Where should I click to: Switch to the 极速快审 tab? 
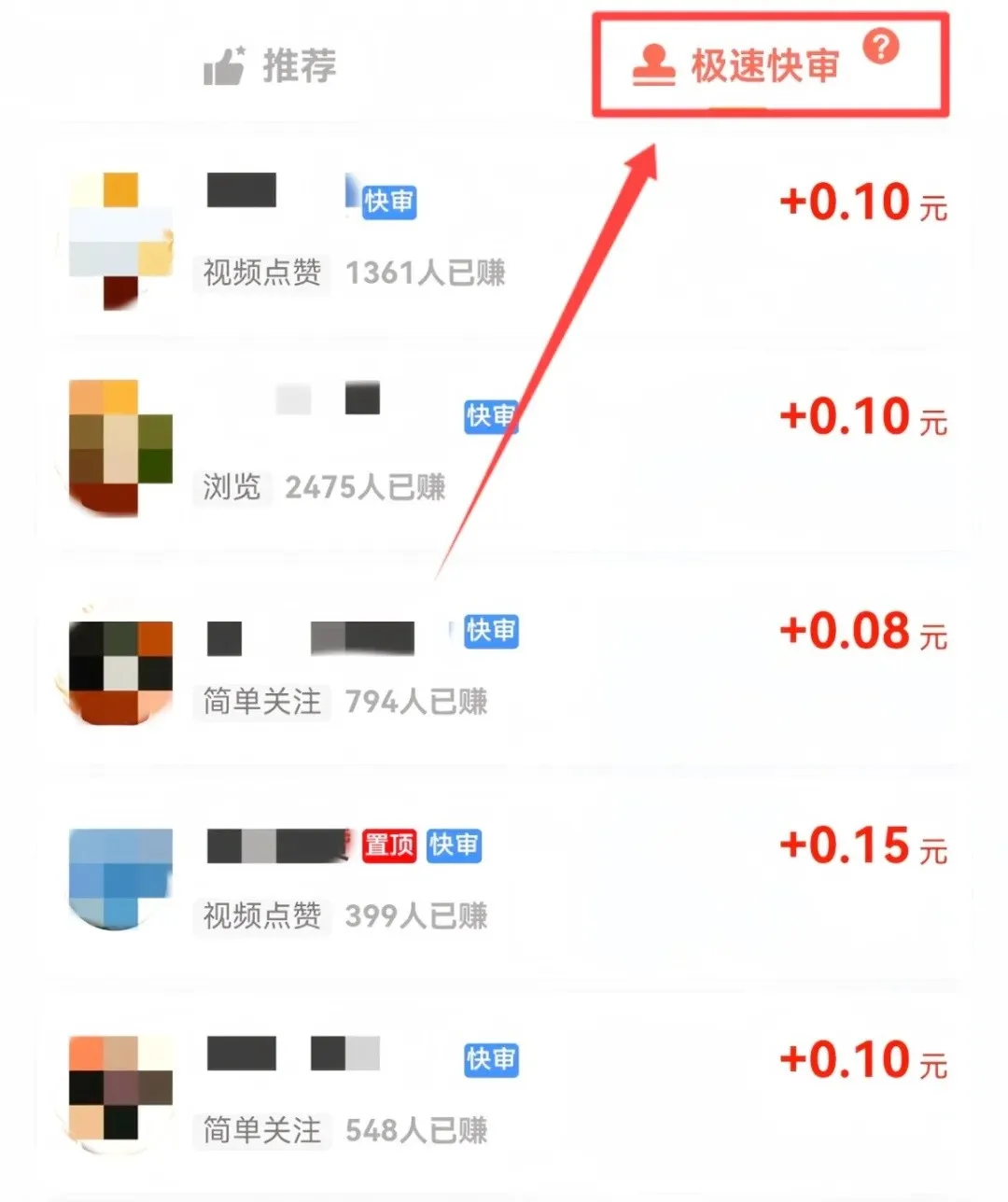737,66
